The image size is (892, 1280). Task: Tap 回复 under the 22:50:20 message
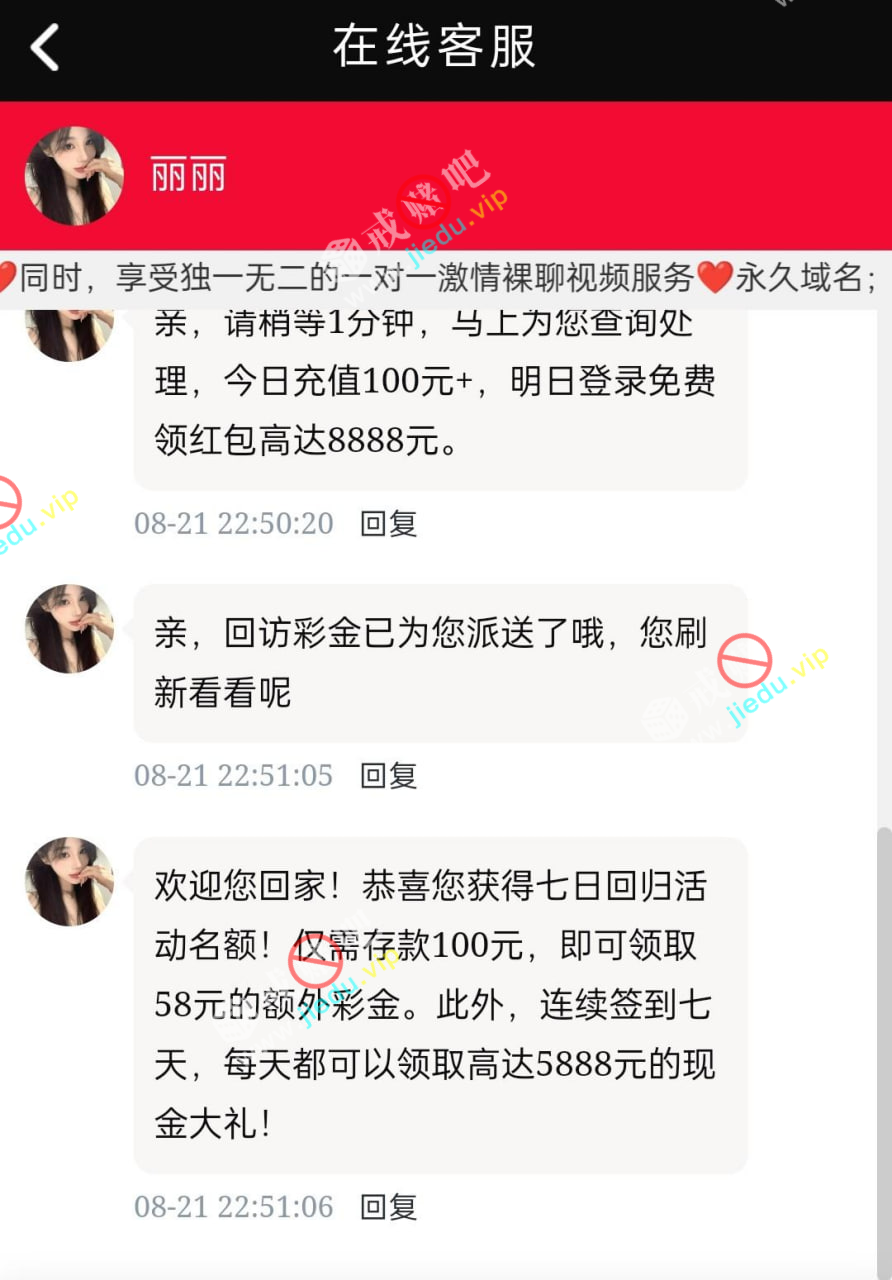(388, 523)
